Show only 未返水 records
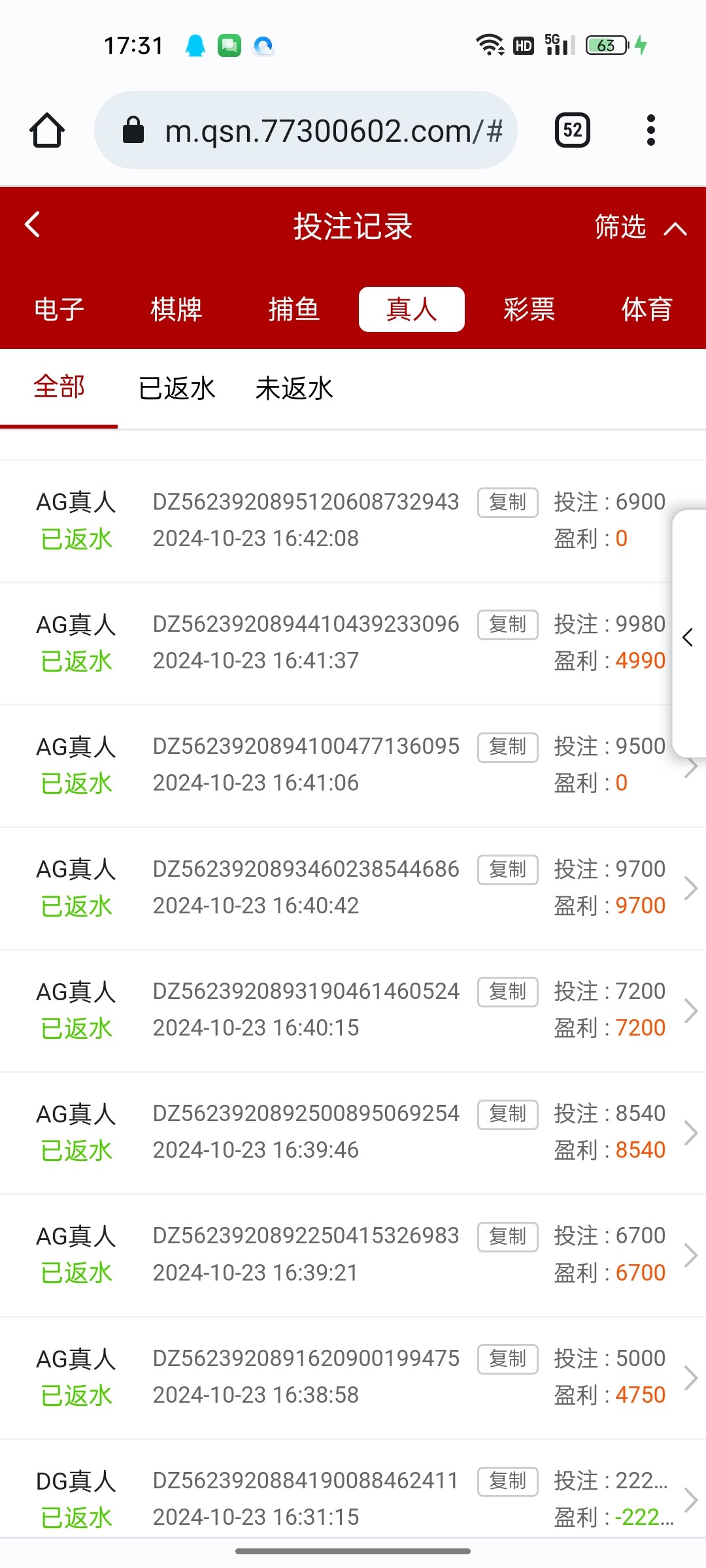 click(x=294, y=389)
